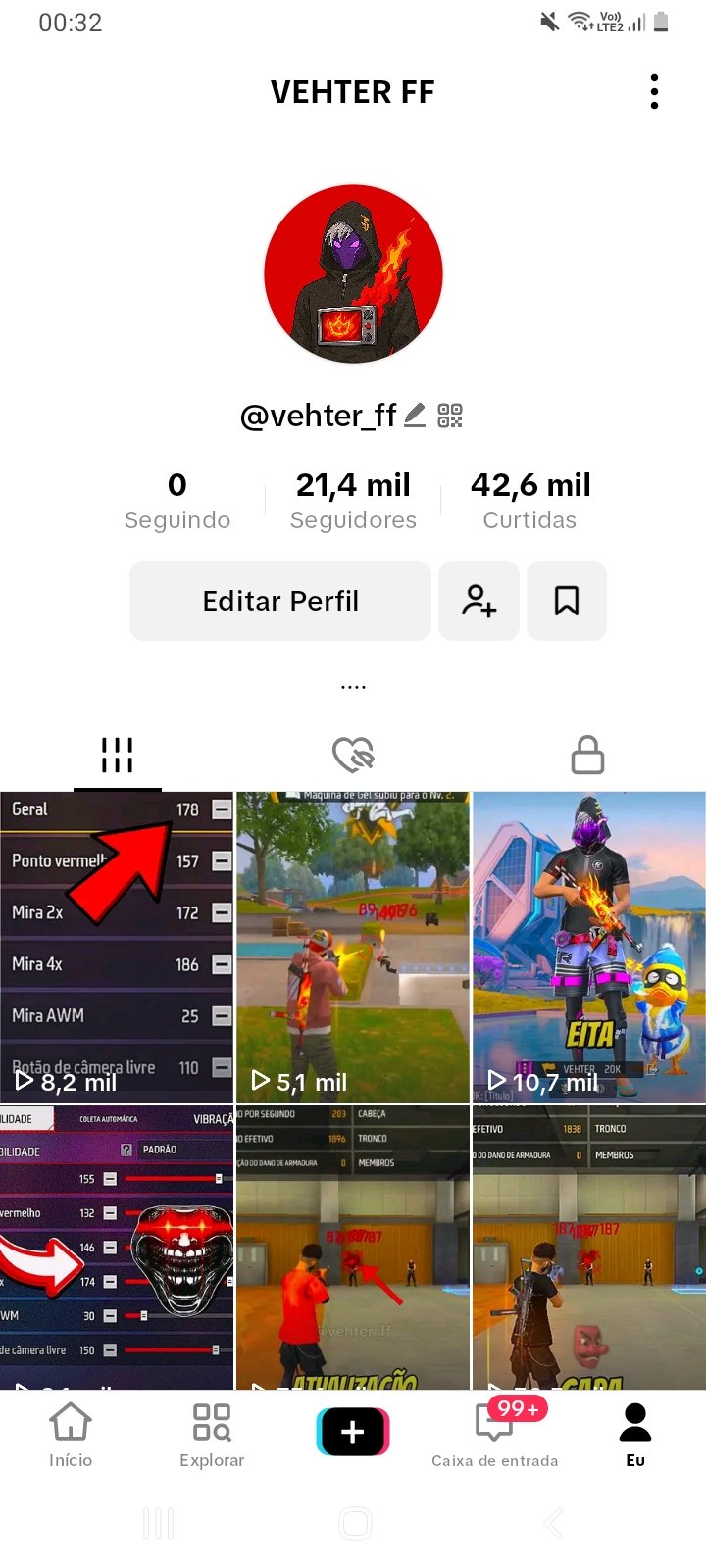Tap the Editar Perfil button

coord(280,601)
